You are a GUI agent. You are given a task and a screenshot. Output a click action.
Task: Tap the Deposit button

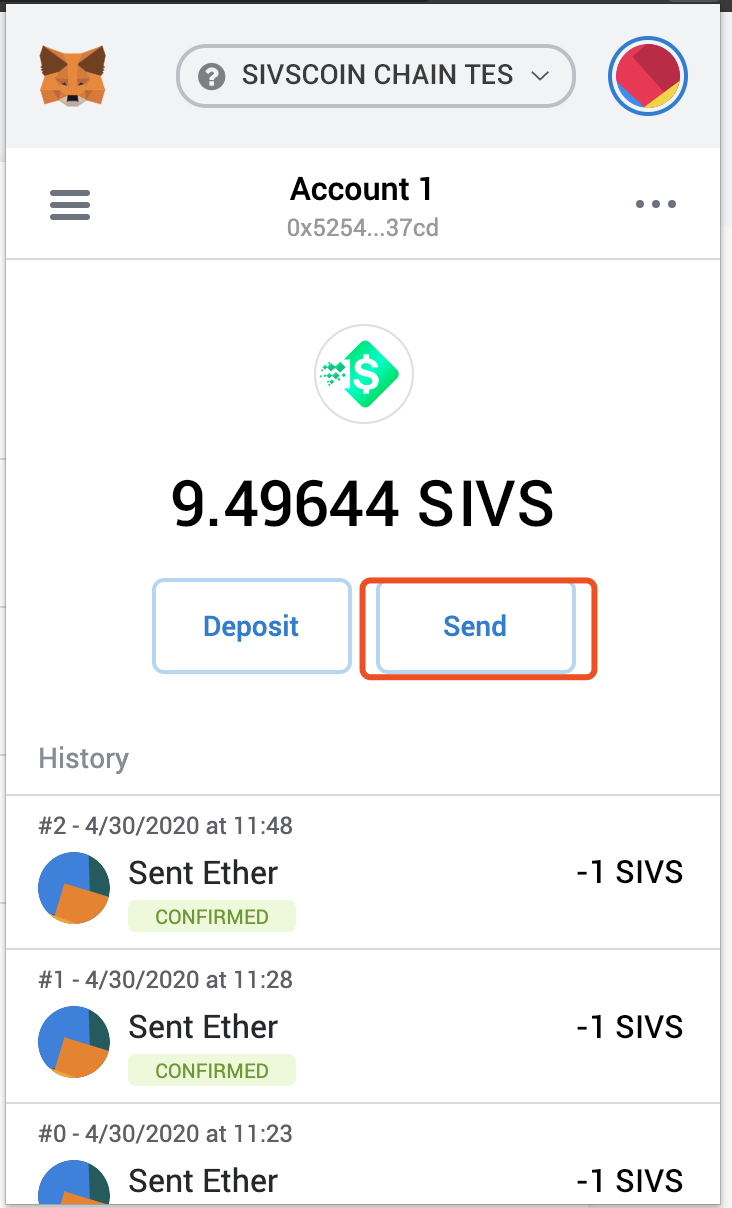click(x=251, y=627)
